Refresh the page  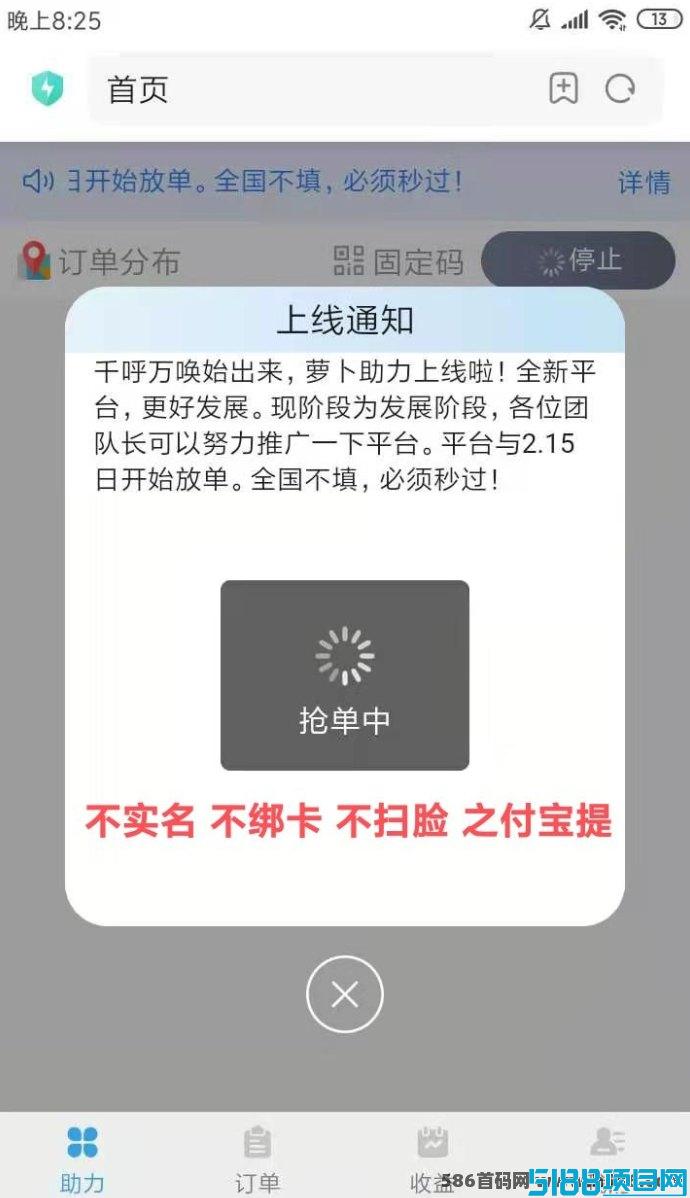pos(620,89)
